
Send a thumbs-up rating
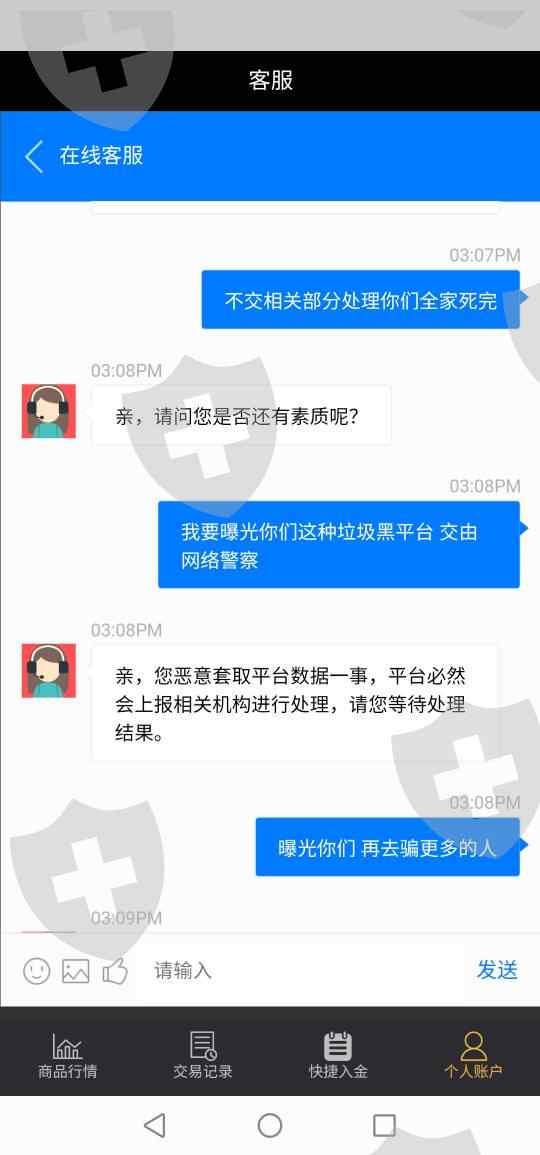point(115,971)
